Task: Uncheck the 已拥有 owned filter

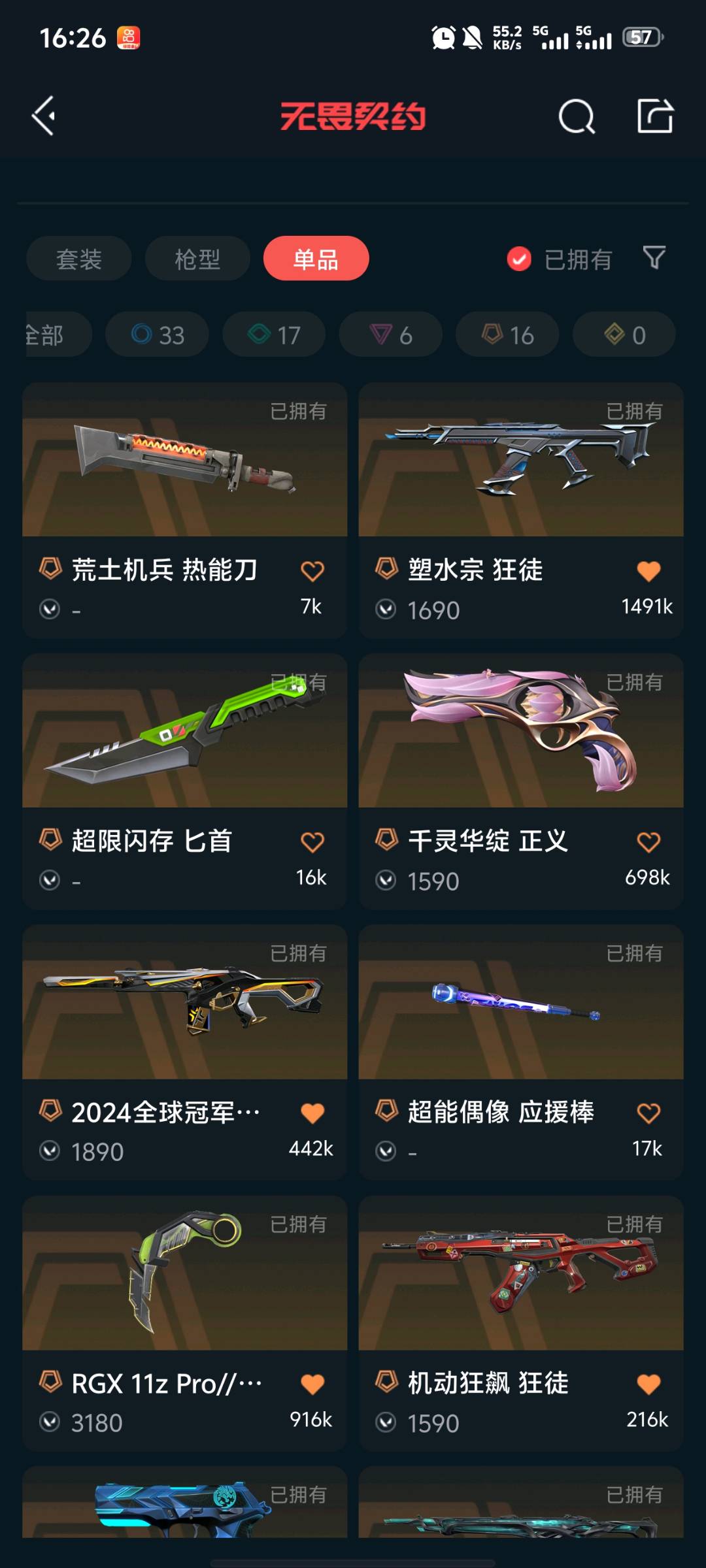Action: coord(520,259)
